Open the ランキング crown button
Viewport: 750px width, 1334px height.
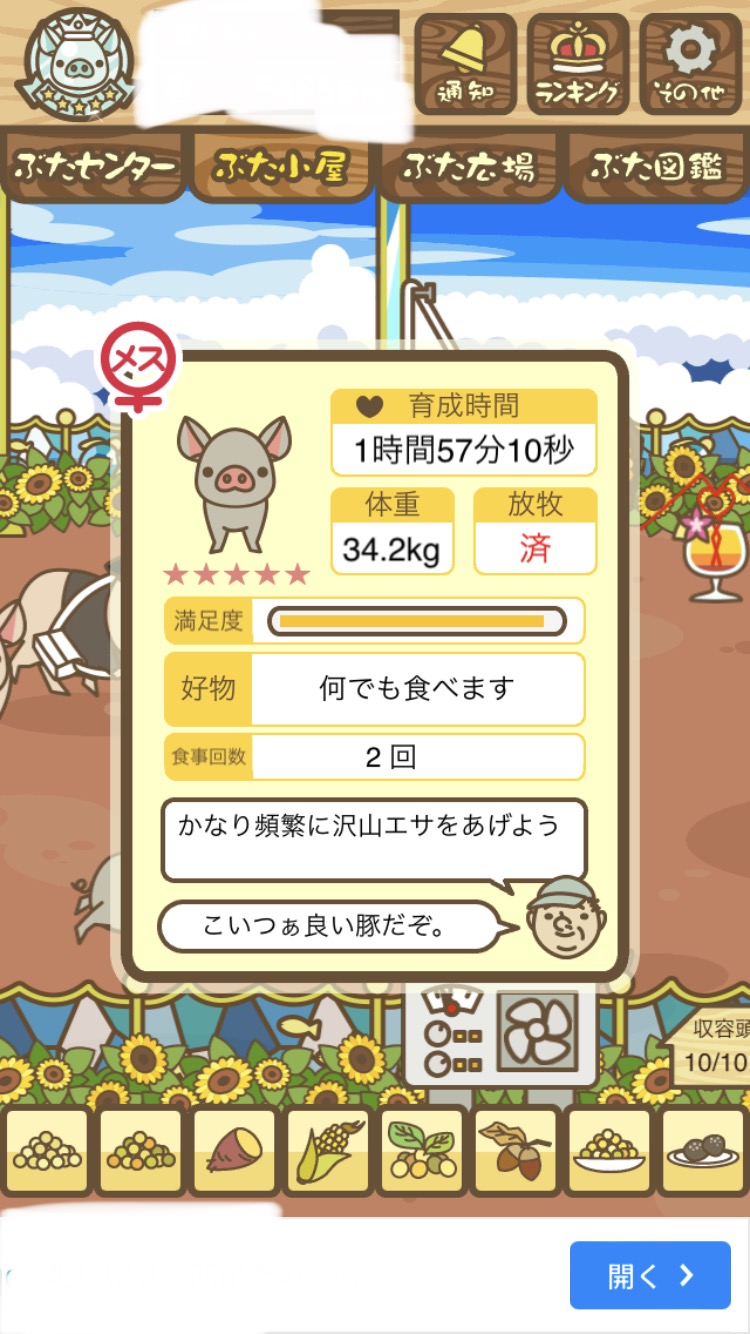click(578, 63)
